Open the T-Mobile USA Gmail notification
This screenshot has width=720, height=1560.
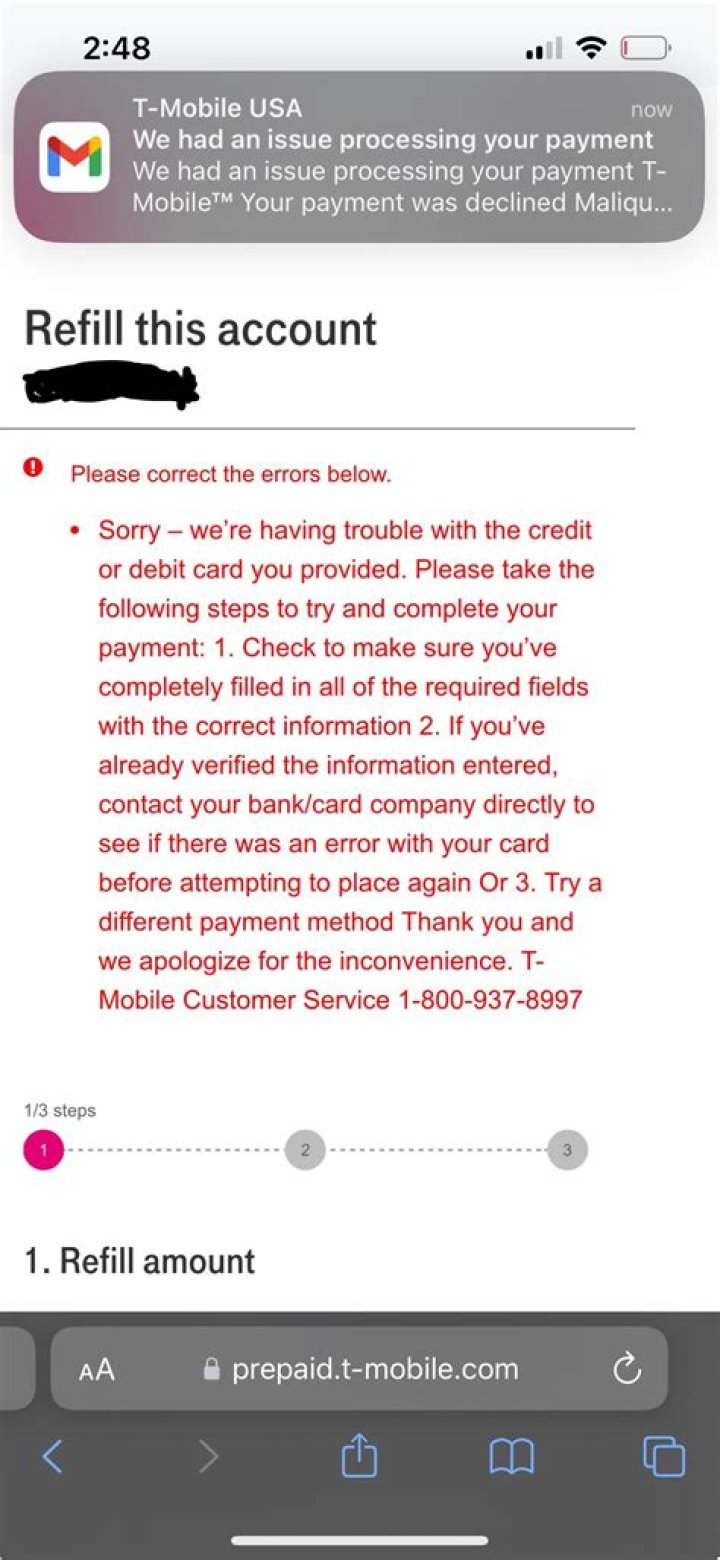[x=360, y=156]
